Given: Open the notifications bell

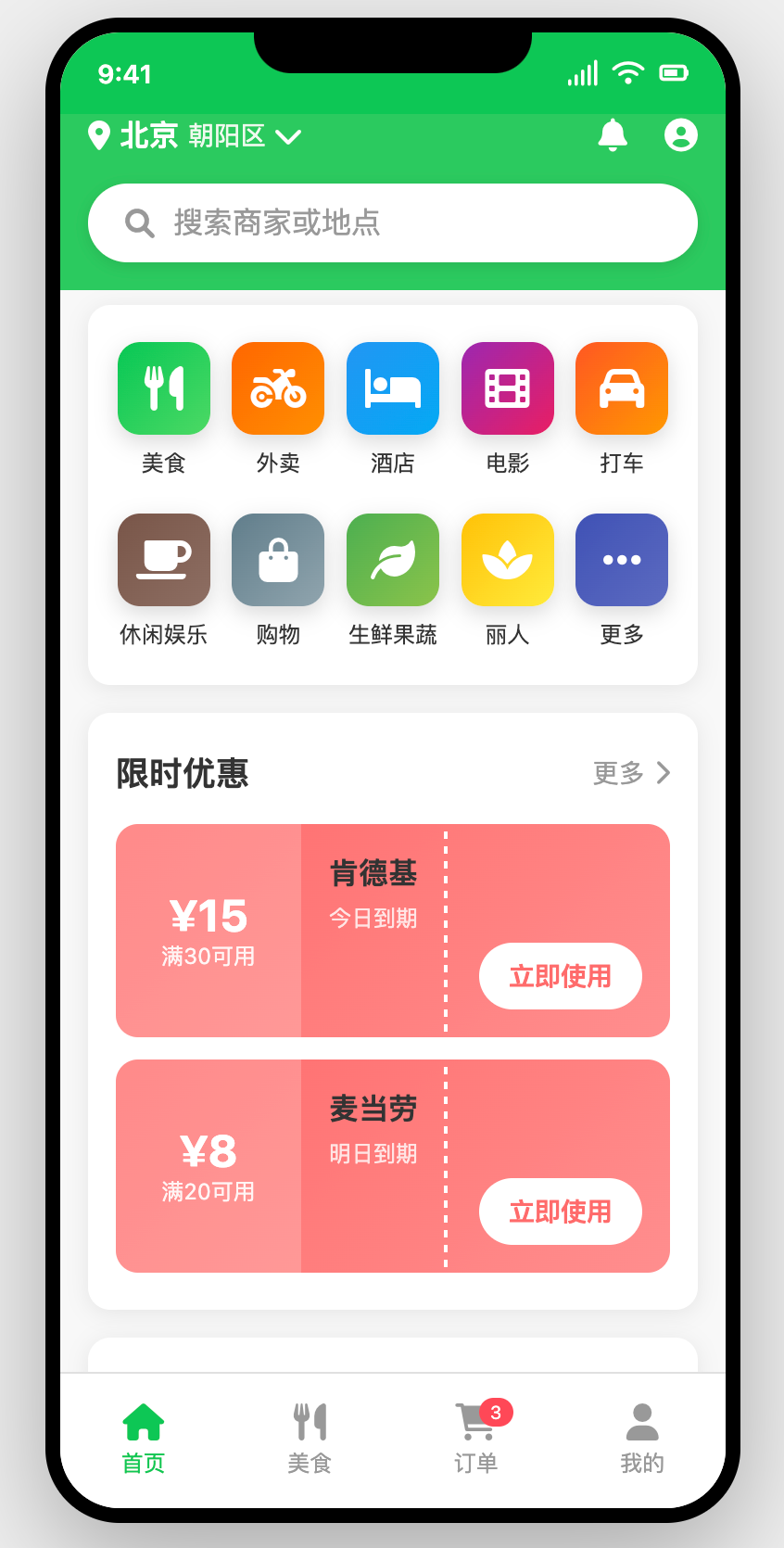Looking at the screenshot, I should point(612,135).
